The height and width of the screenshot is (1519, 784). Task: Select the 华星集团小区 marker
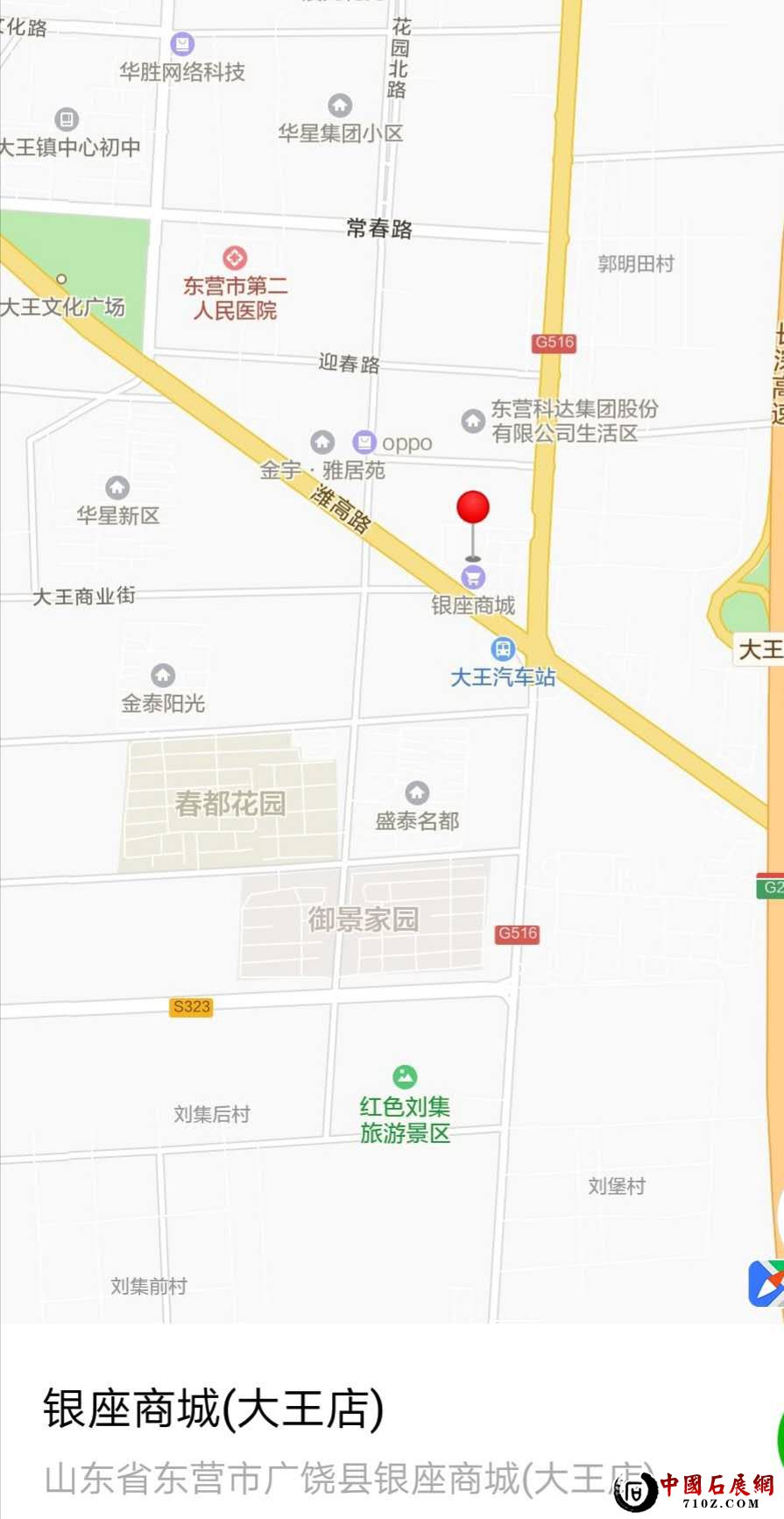[340, 106]
